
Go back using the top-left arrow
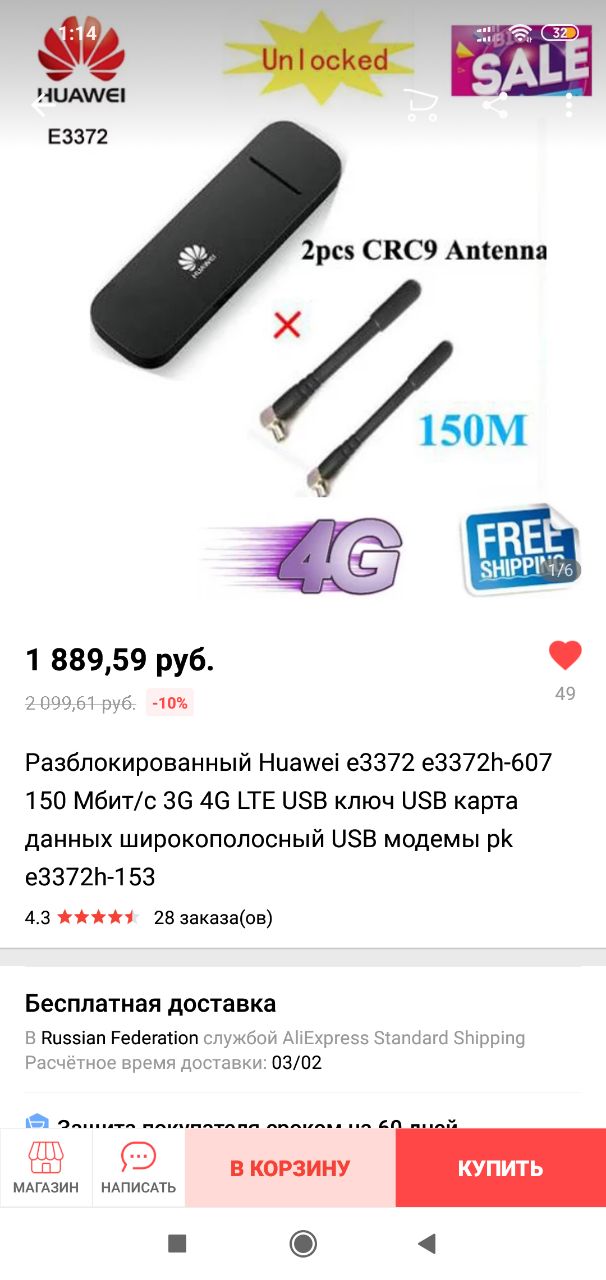click(42, 105)
